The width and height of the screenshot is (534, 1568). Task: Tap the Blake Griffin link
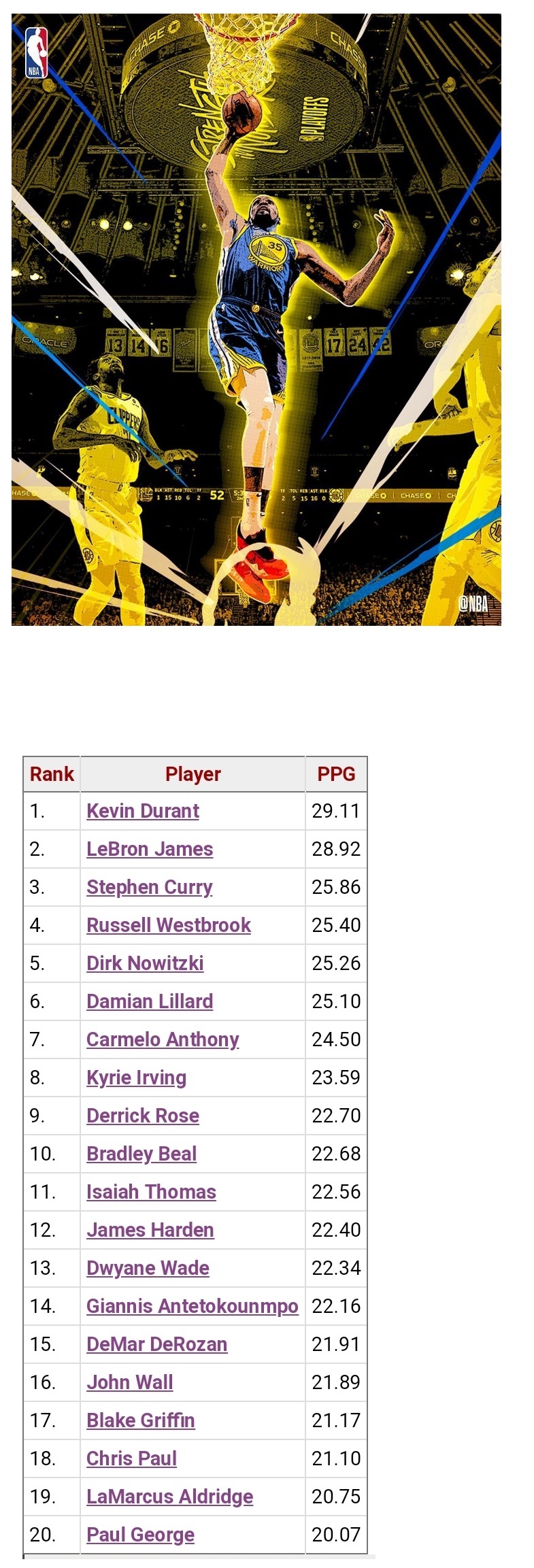click(141, 1420)
